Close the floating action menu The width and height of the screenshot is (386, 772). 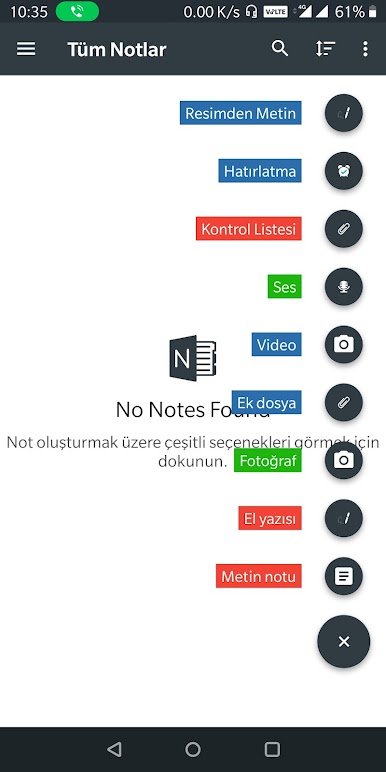pyautogui.click(x=344, y=642)
